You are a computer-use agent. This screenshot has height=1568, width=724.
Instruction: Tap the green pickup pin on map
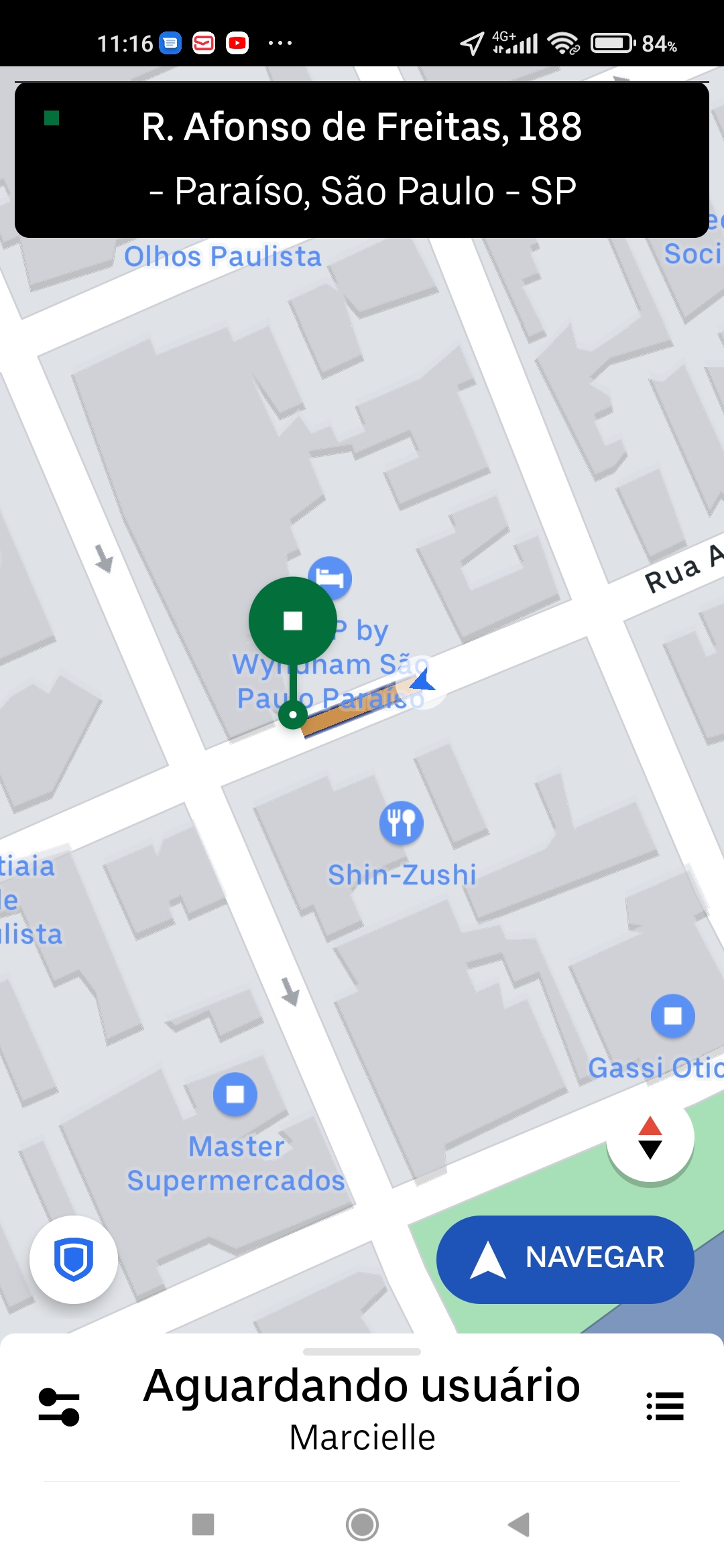tap(293, 621)
